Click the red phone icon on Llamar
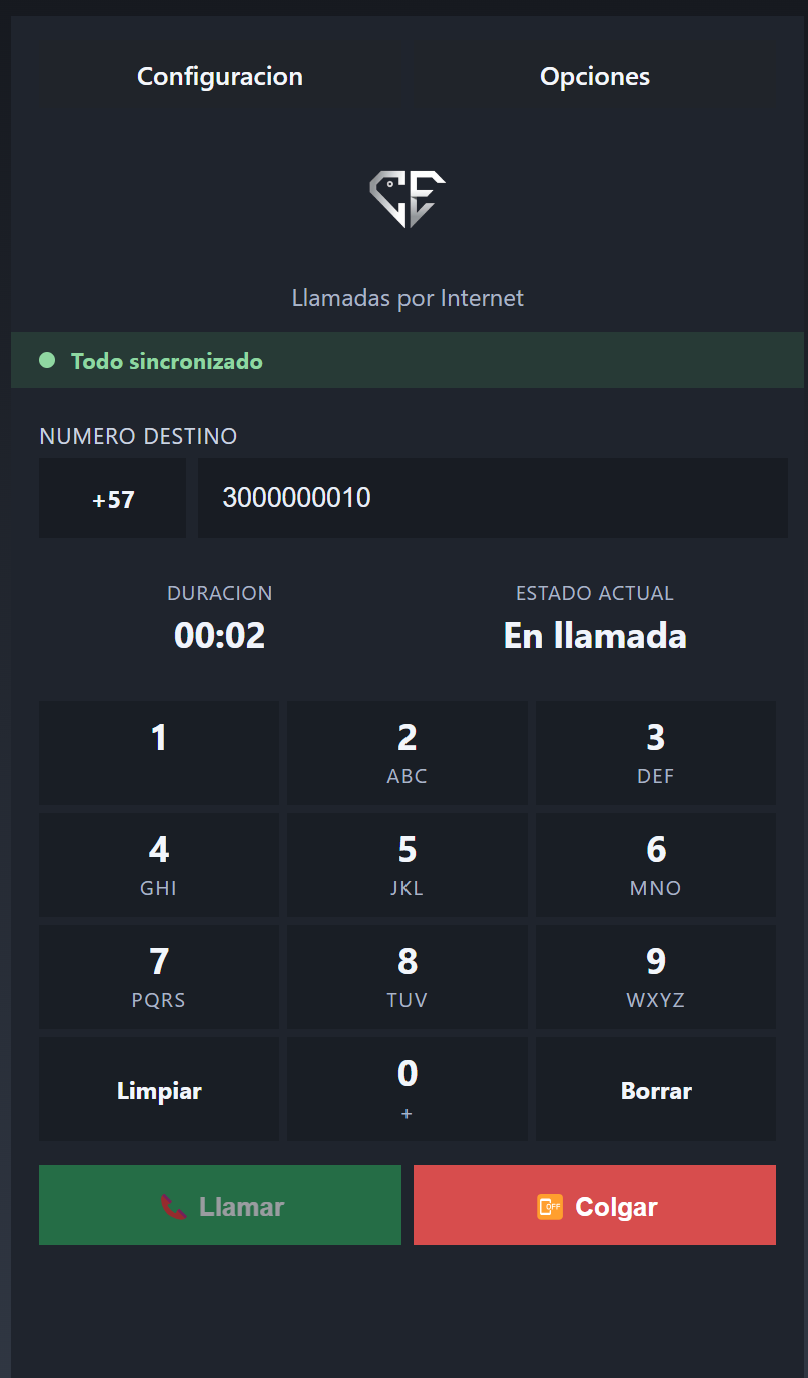Image resolution: width=808 pixels, height=1378 pixels. point(176,1205)
